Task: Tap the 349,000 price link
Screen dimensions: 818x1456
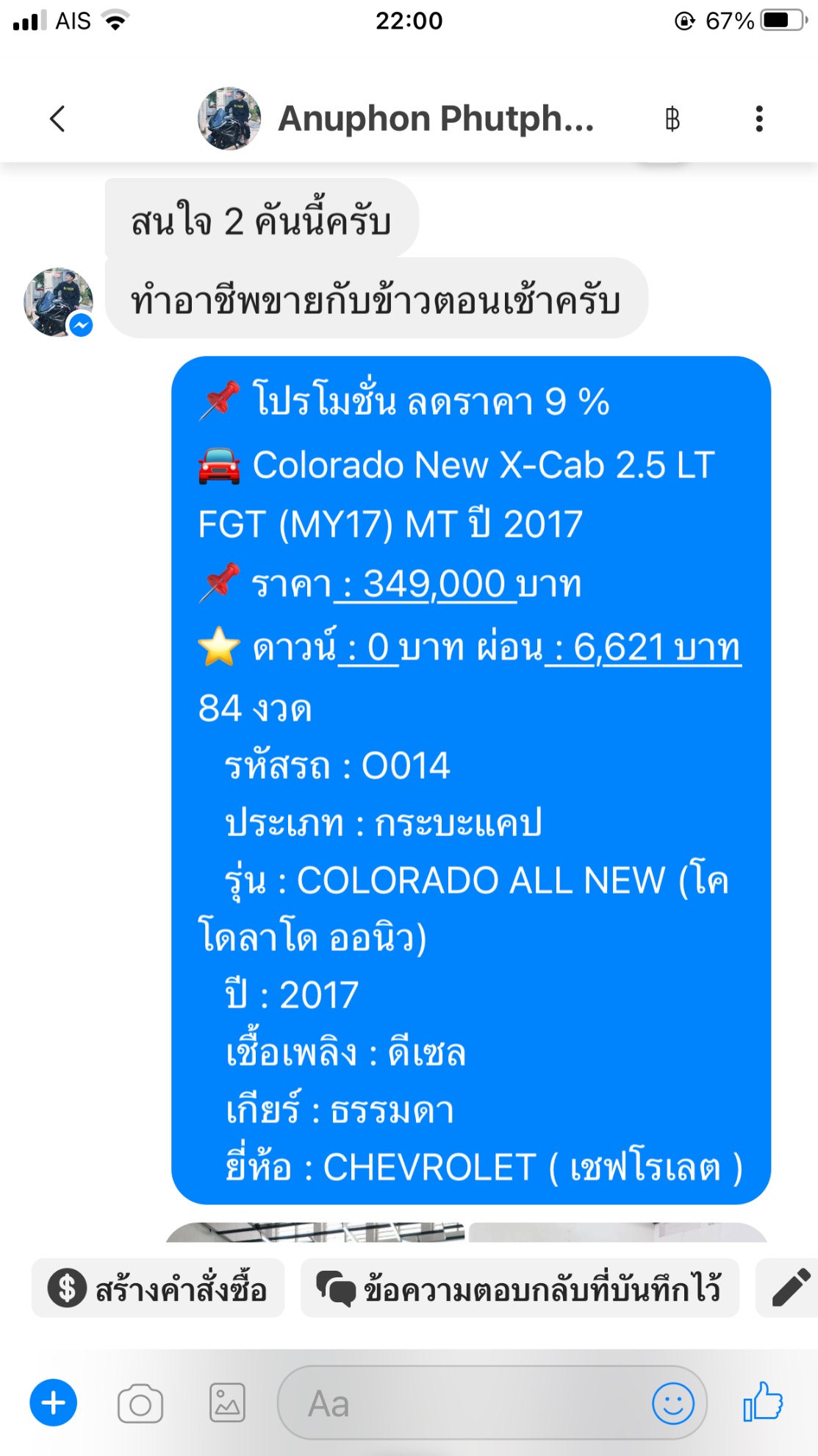Action: pos(426,585)
